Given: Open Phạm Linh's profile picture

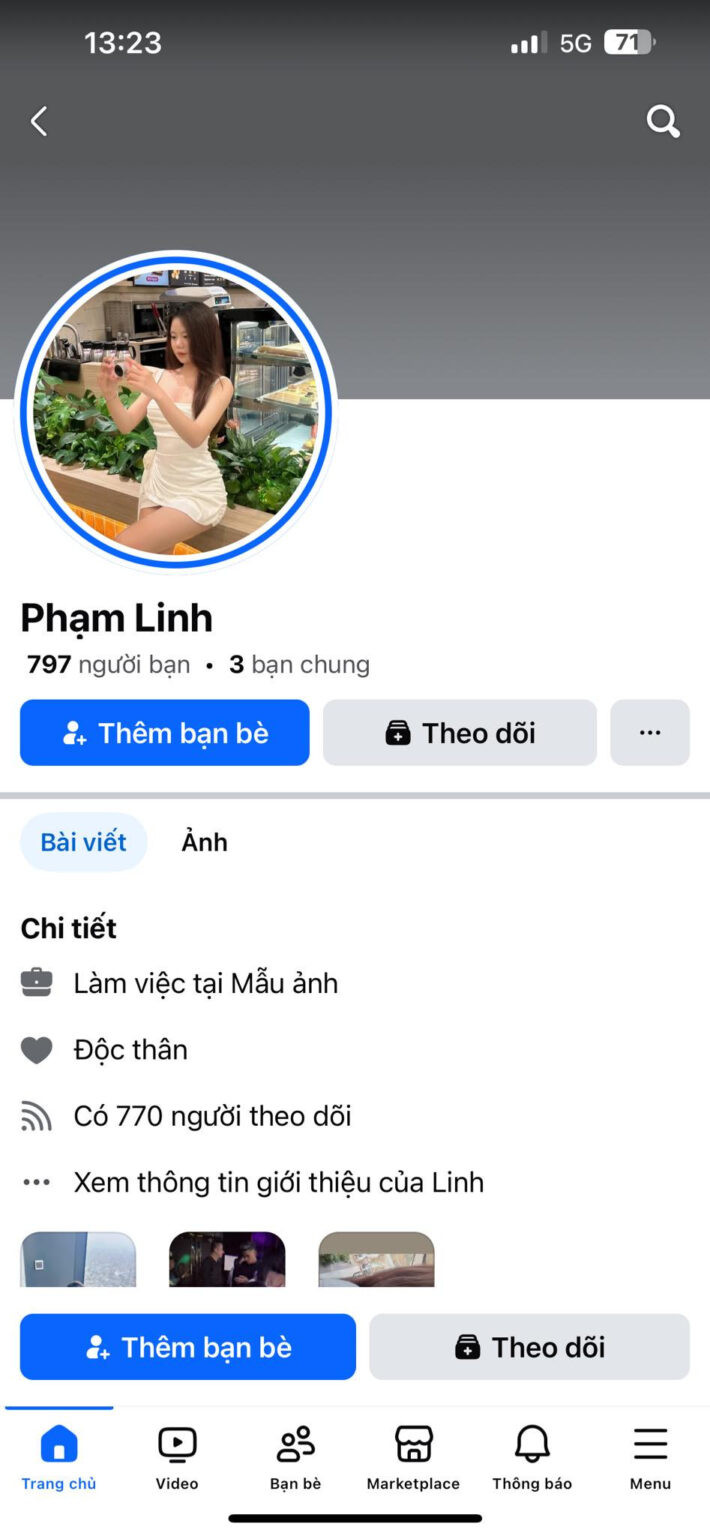Looking at the screenshot, I should pos(176,413).
